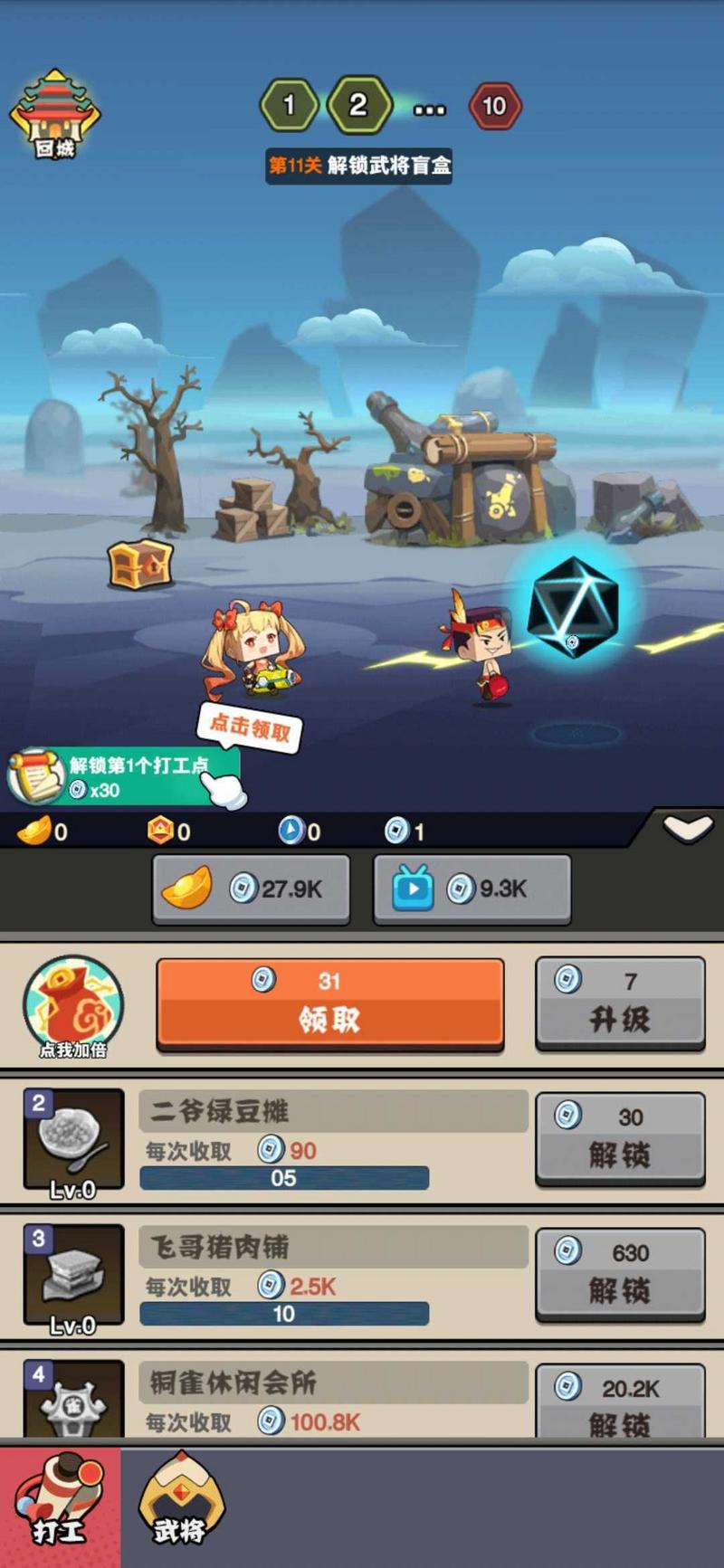
Task: Unlock 二爷绿豆摊 for 30 coins
Action: coord(620,1138)
